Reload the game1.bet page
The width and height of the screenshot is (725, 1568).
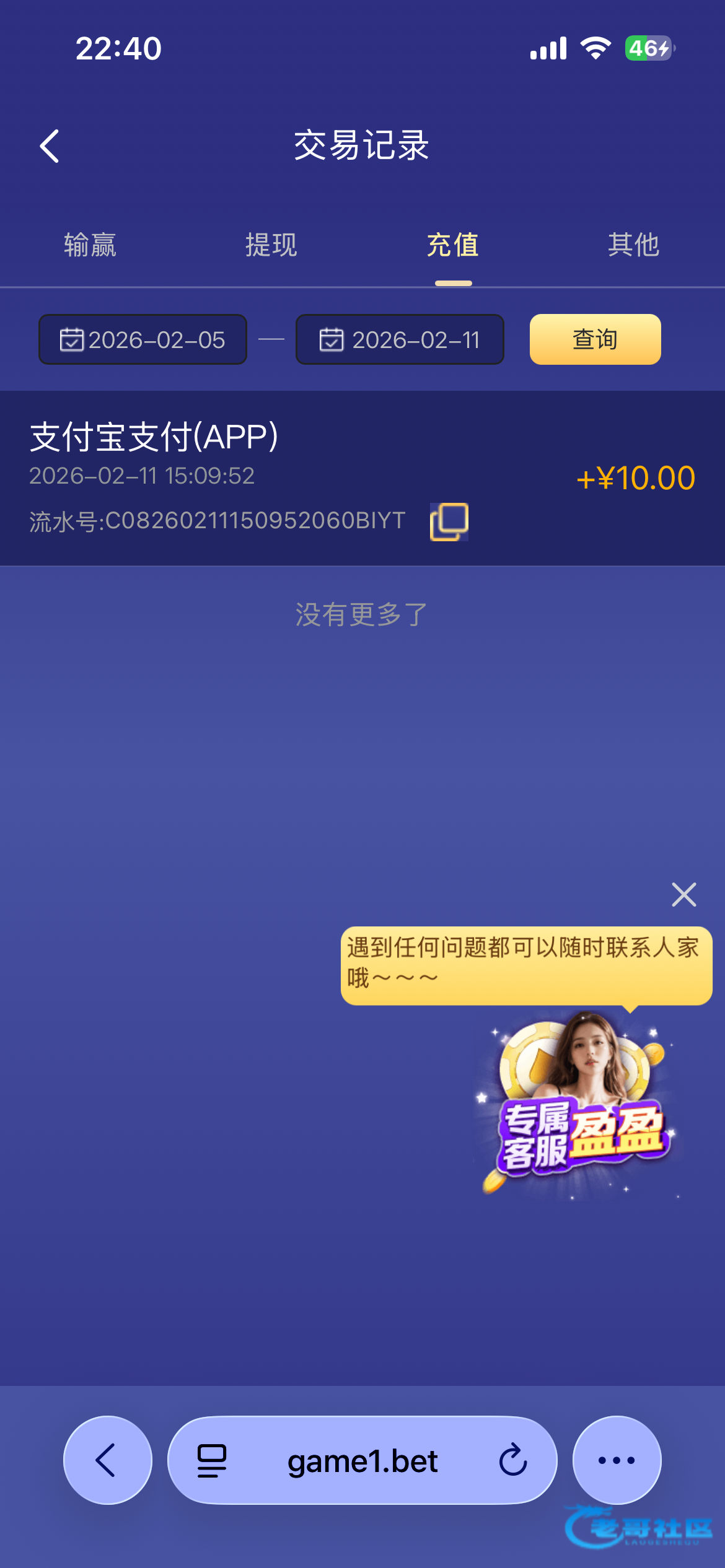click(x=513, y=1460)
